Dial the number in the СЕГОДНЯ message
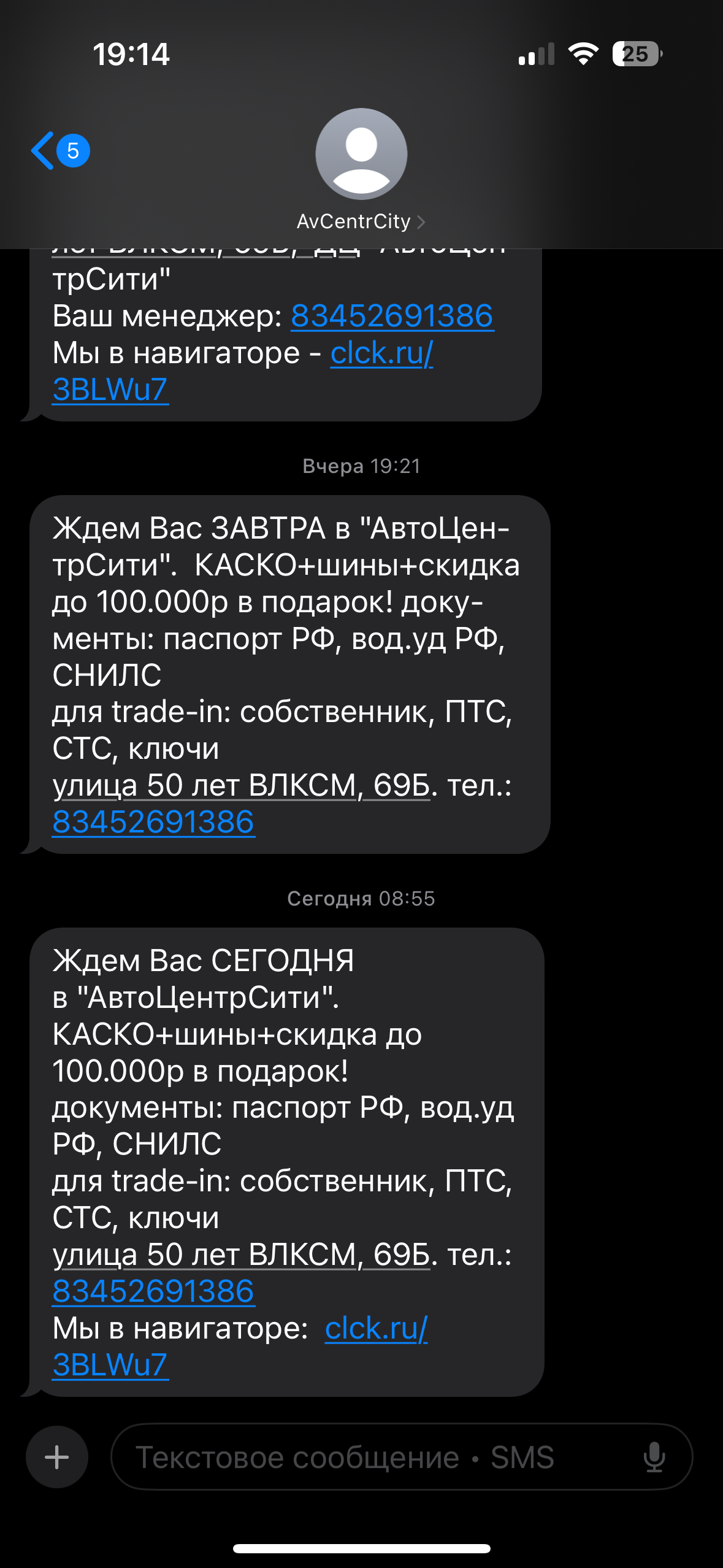 (153, 1291)
